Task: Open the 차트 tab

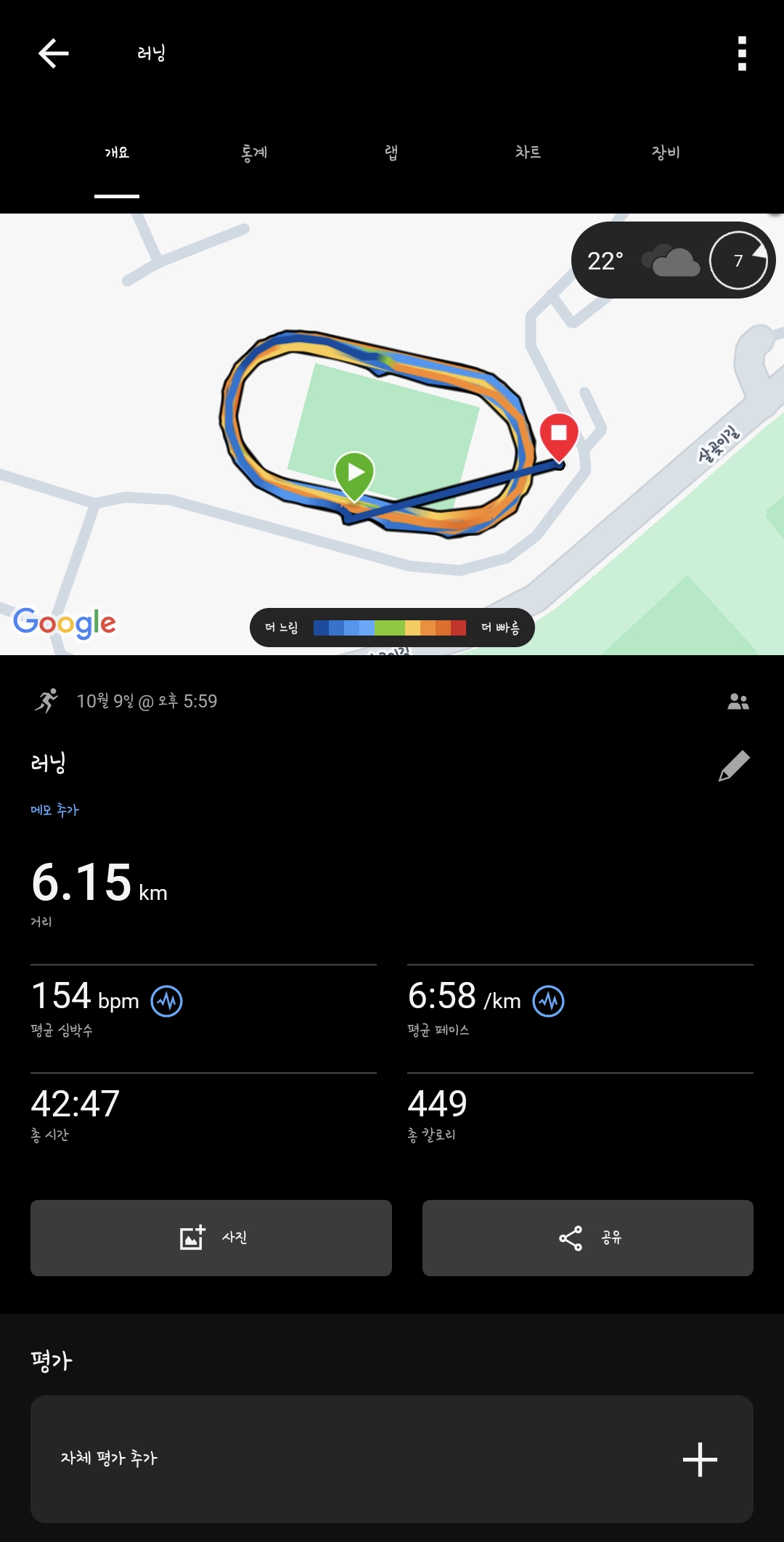Action: click(528, 153)
